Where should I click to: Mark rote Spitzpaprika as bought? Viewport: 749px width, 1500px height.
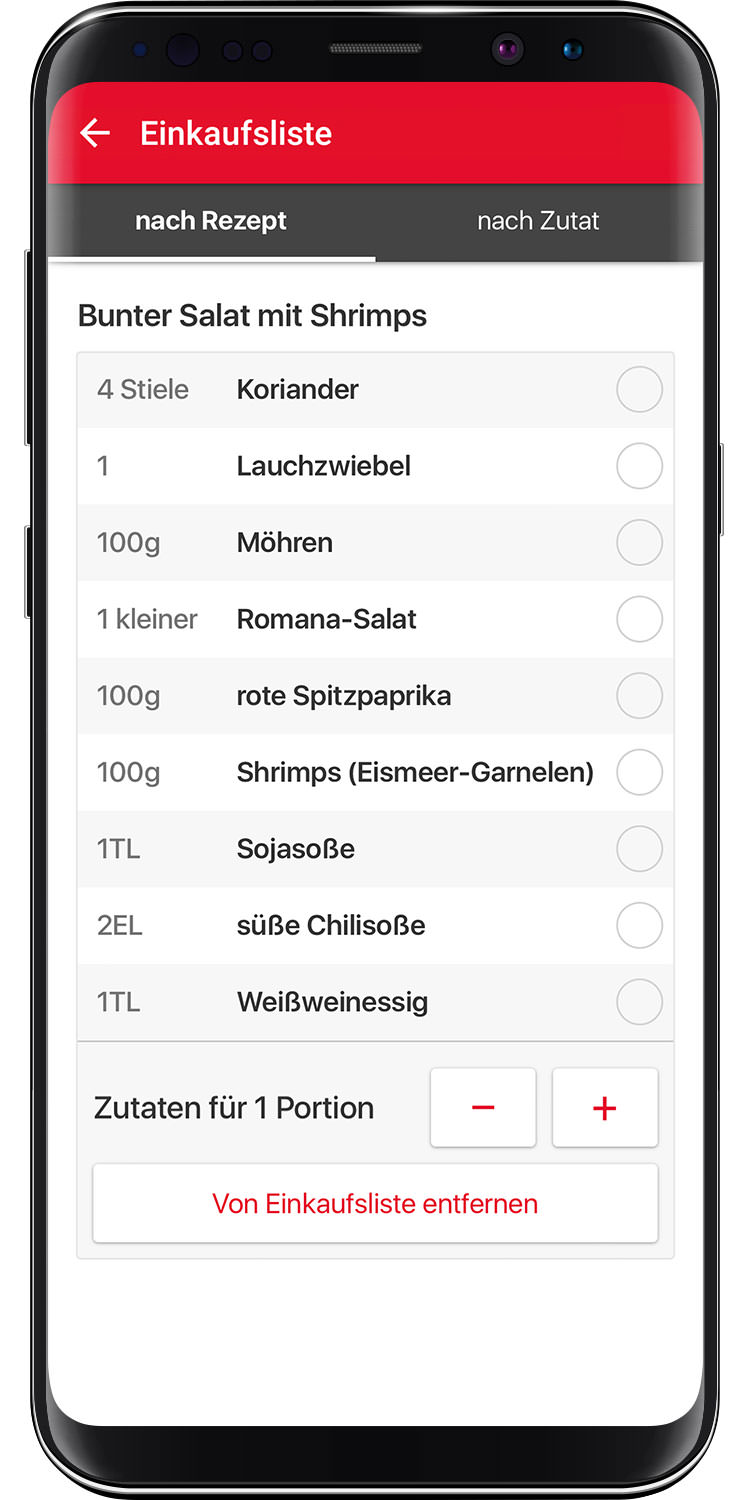pyautogui.click(x=639, y=696)
